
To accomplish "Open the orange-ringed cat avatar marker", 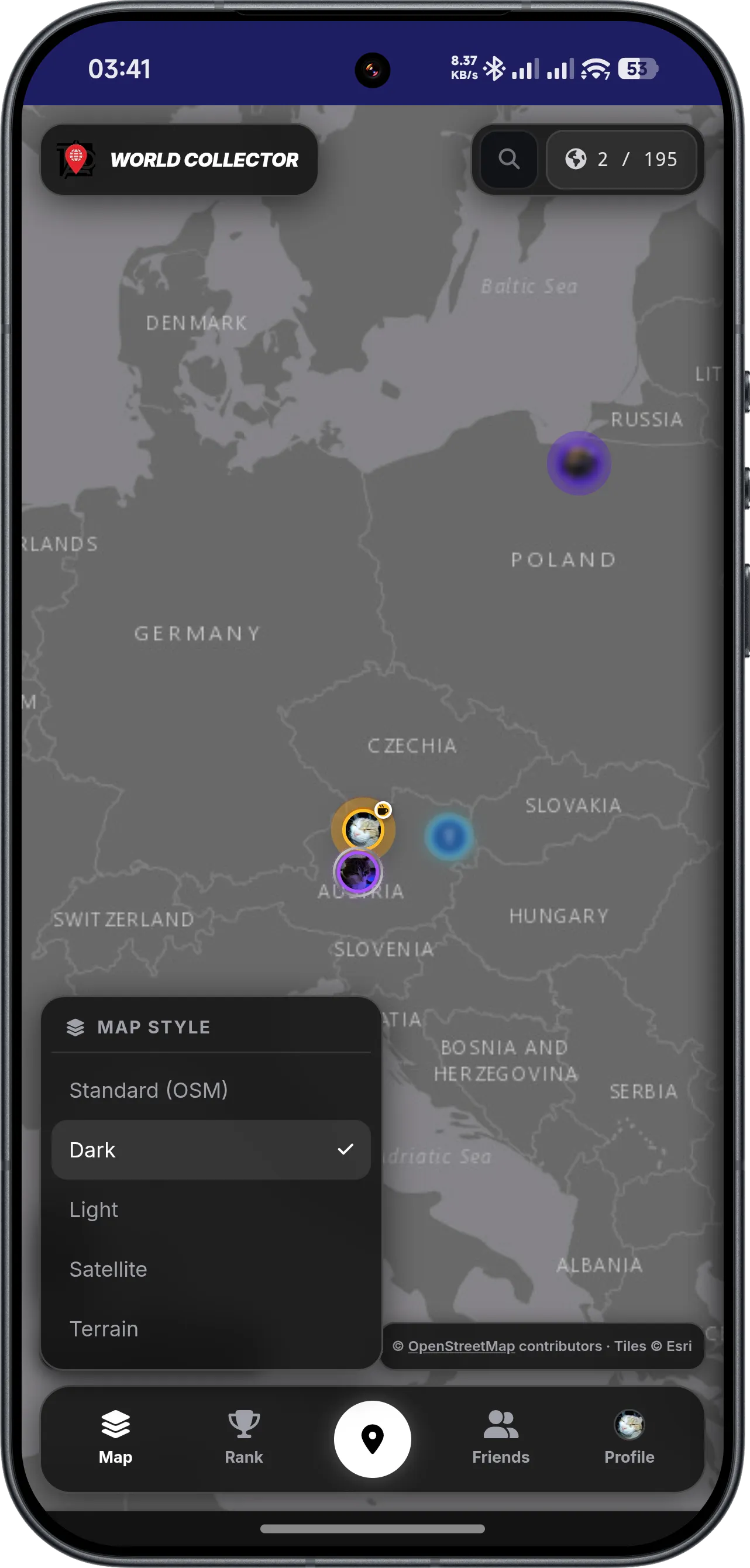I will pos(363,829).
